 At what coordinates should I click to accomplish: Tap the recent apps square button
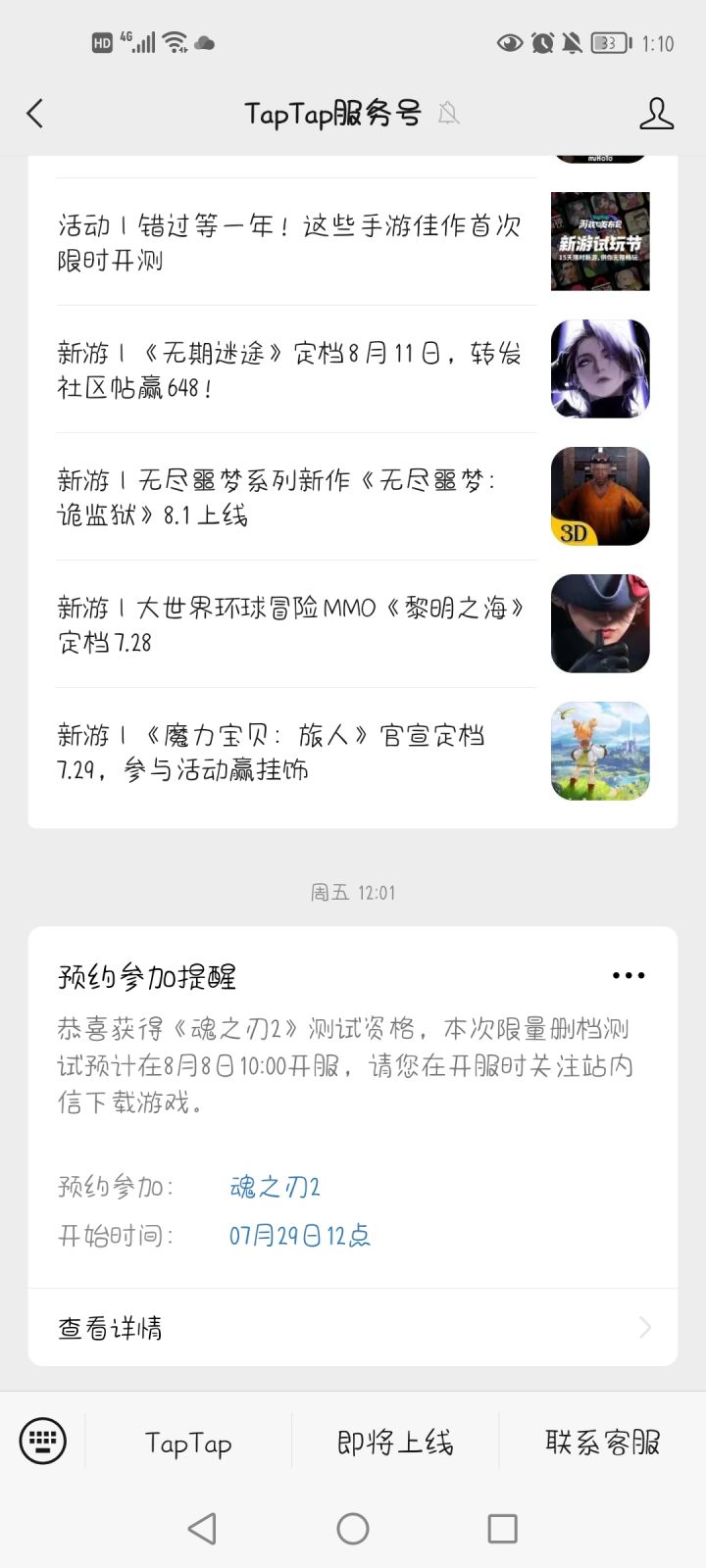point(502,1528)
